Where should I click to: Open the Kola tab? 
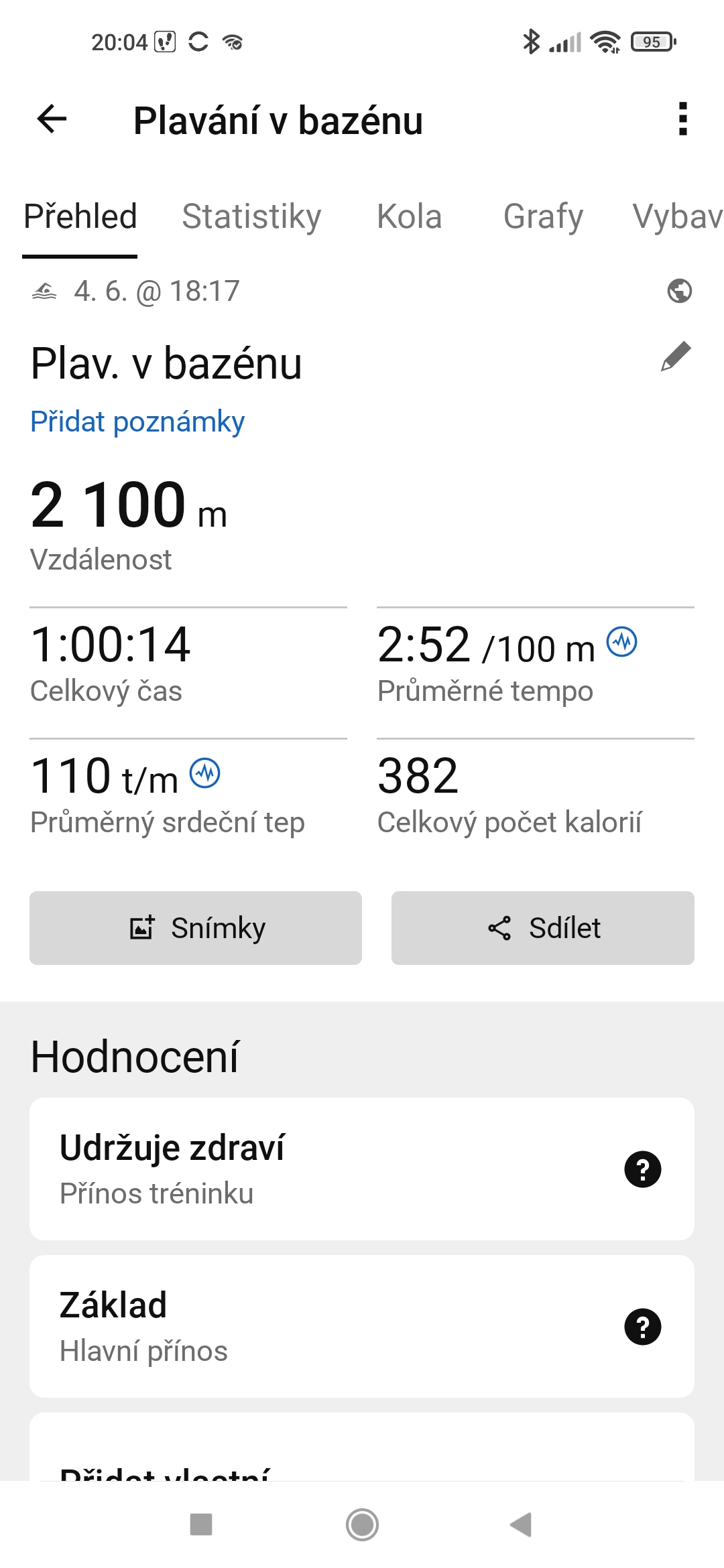click(409, 216)
